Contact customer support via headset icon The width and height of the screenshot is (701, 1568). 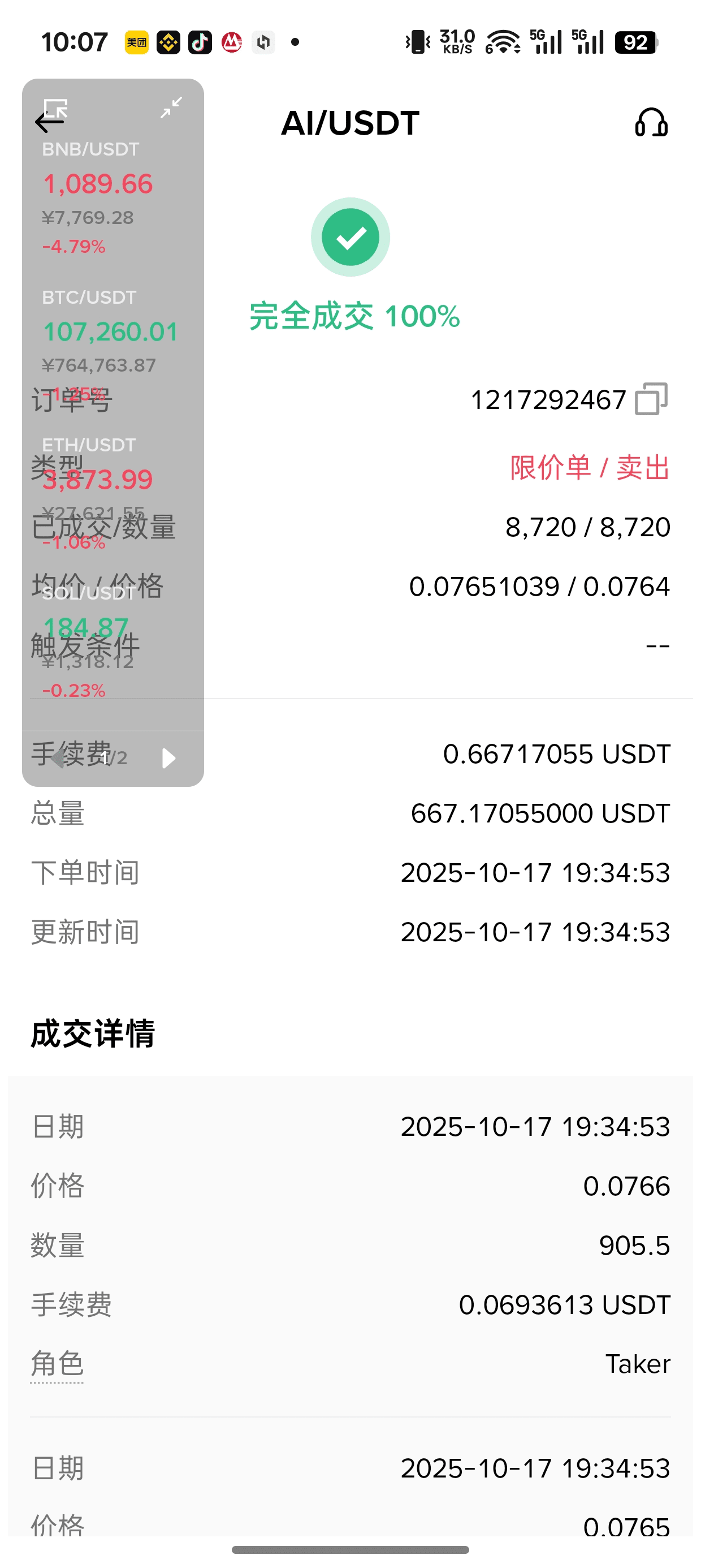pos(651,123)
